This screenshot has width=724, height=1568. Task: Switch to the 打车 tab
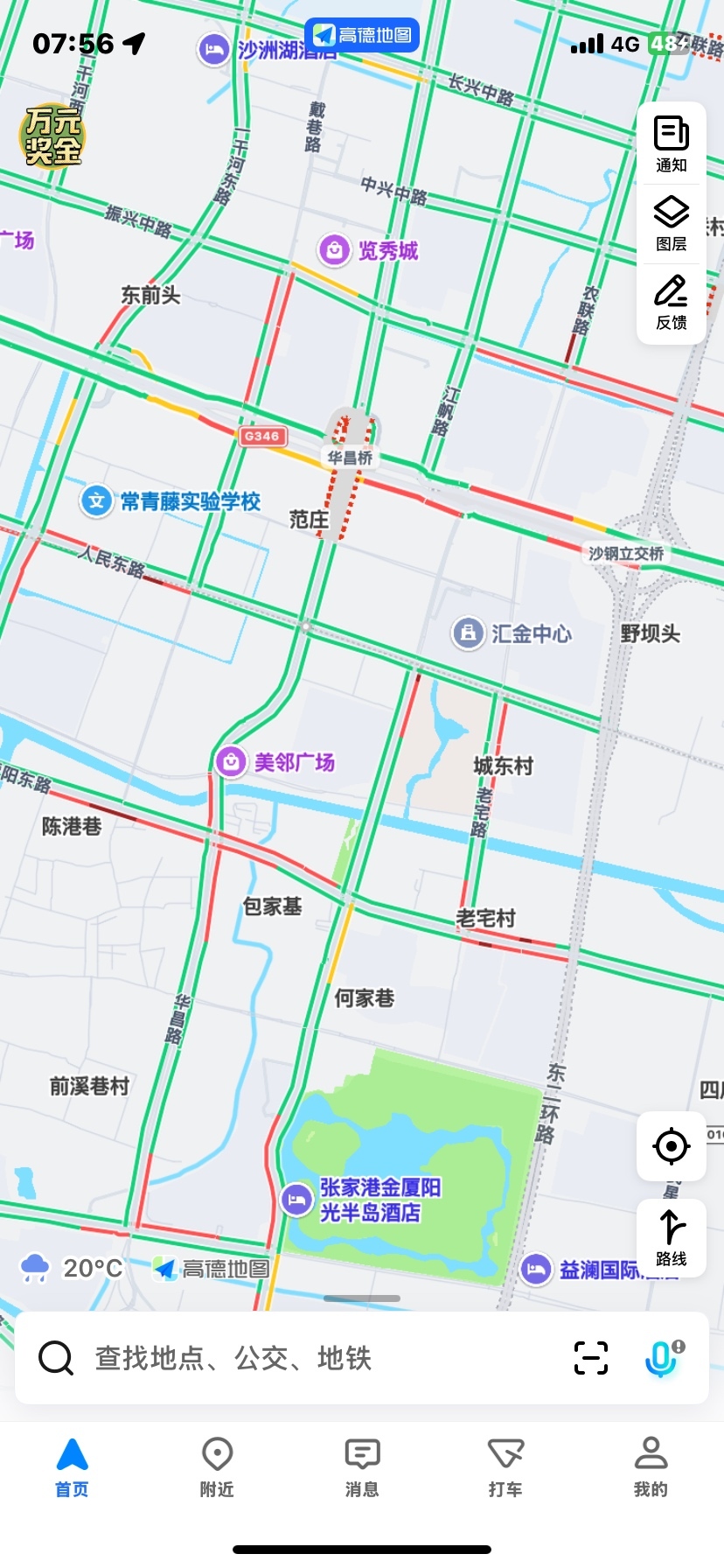506,1467
